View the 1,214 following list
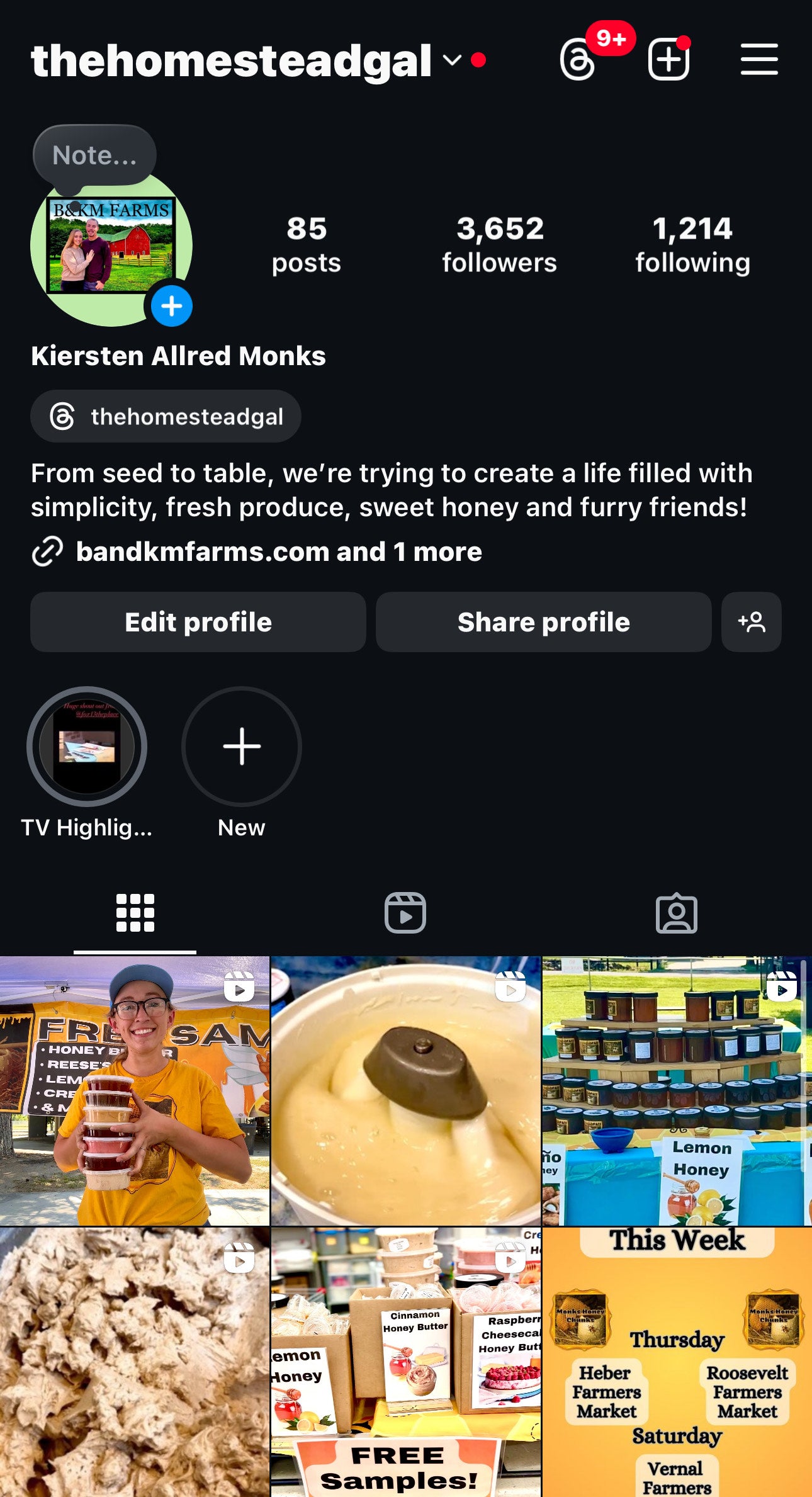This screenshot has height=1497, width=812. [692, 246]
